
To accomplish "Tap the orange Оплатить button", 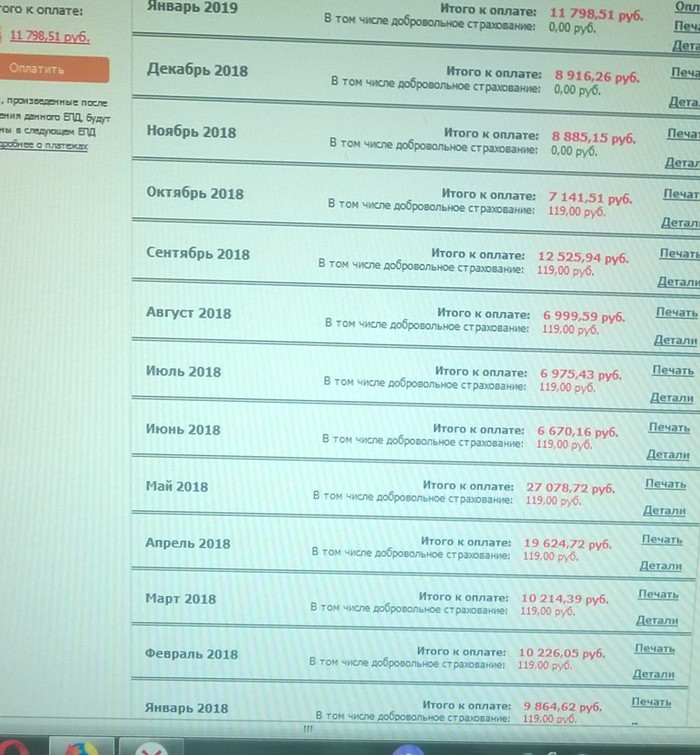I will pos(40,70).
